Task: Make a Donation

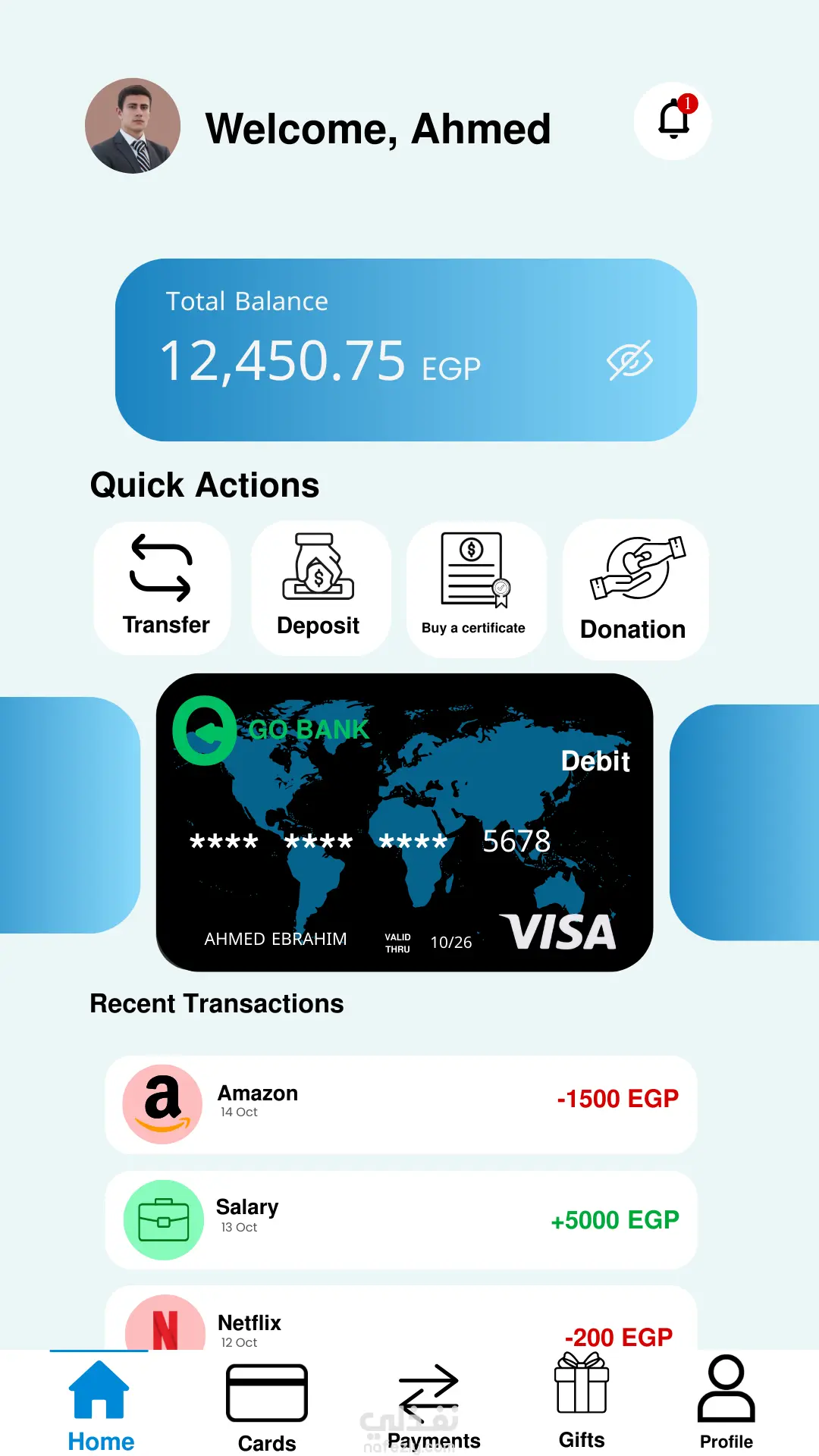Action: click(635, 589)
